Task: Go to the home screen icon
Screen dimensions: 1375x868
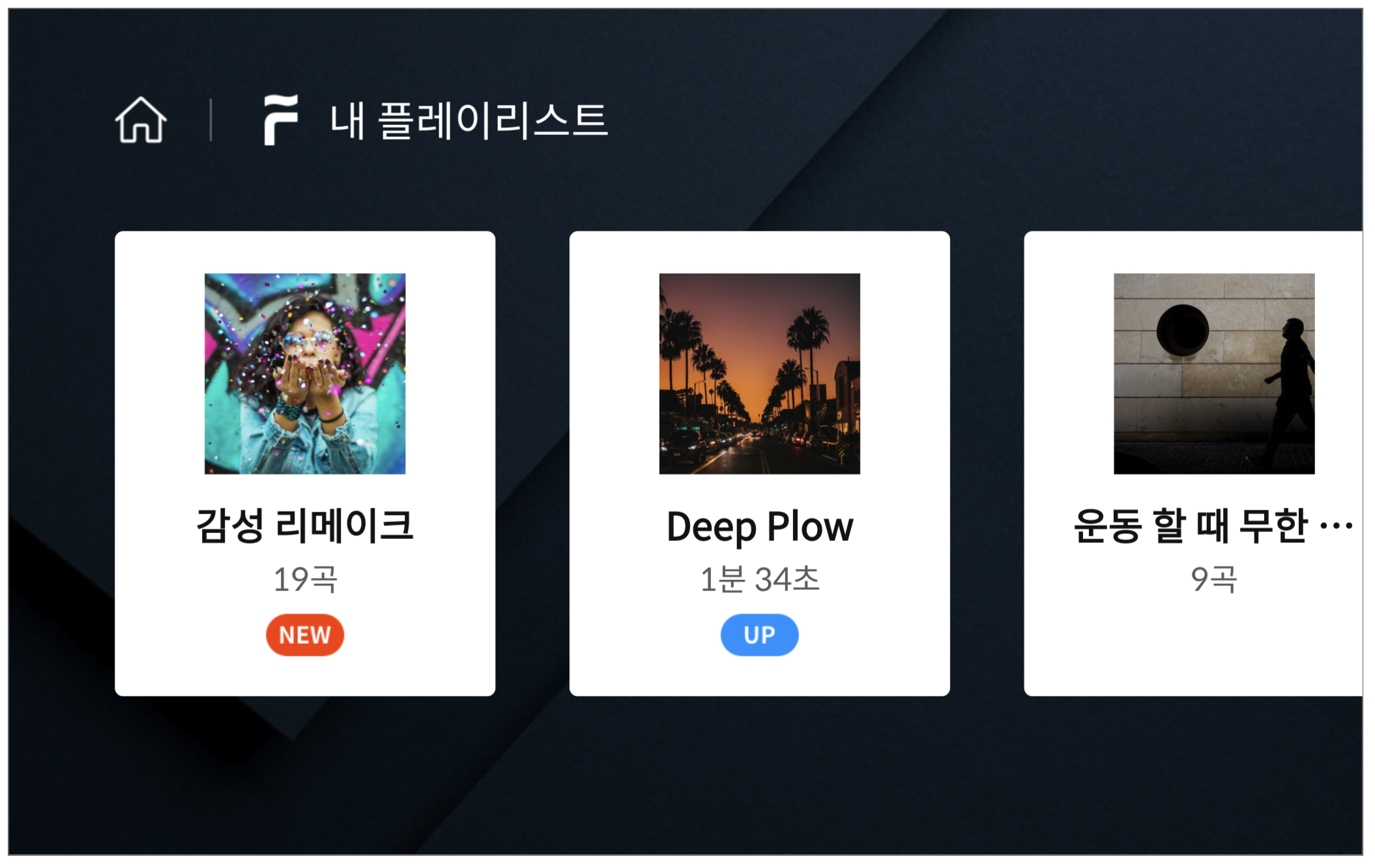Action: 141,120
